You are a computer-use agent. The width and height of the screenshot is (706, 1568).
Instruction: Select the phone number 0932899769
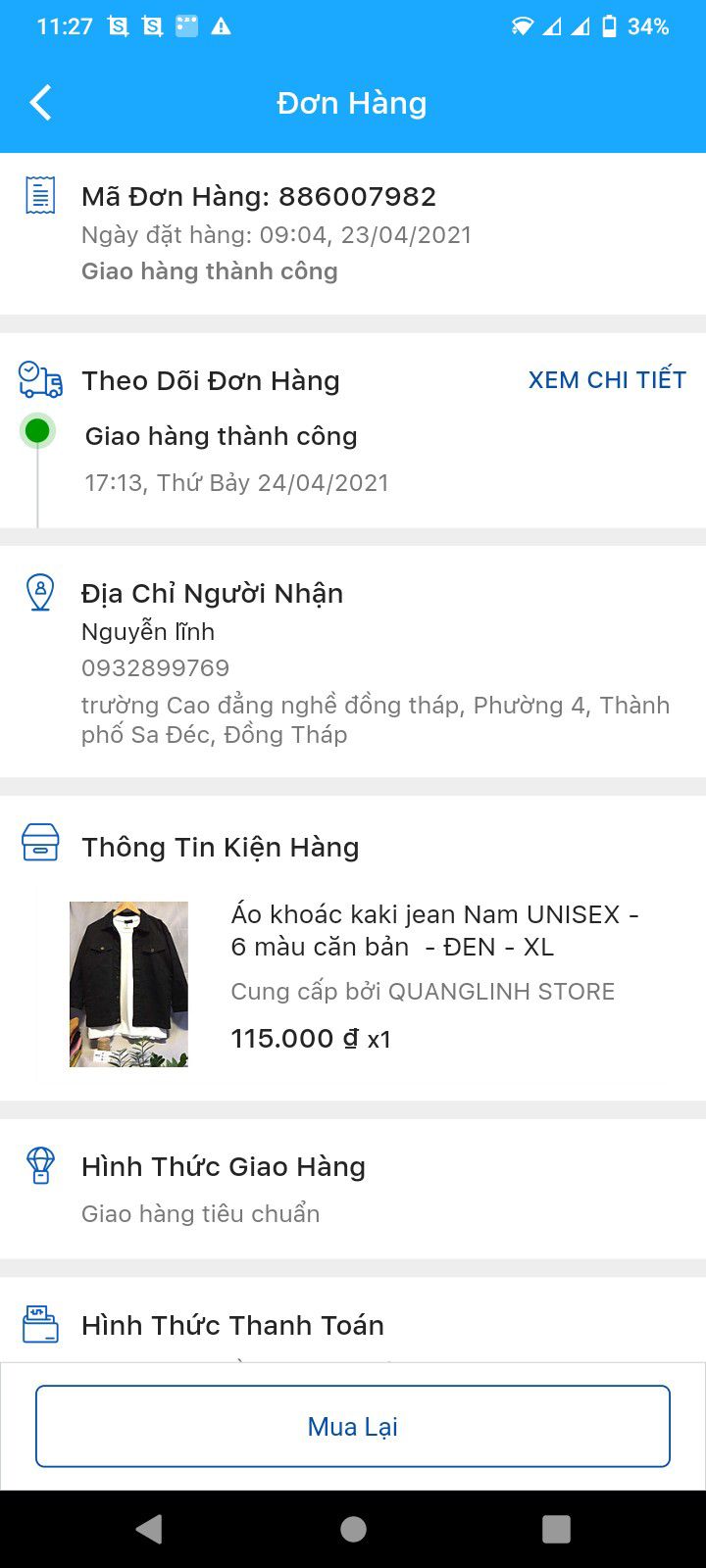(155, 667)
